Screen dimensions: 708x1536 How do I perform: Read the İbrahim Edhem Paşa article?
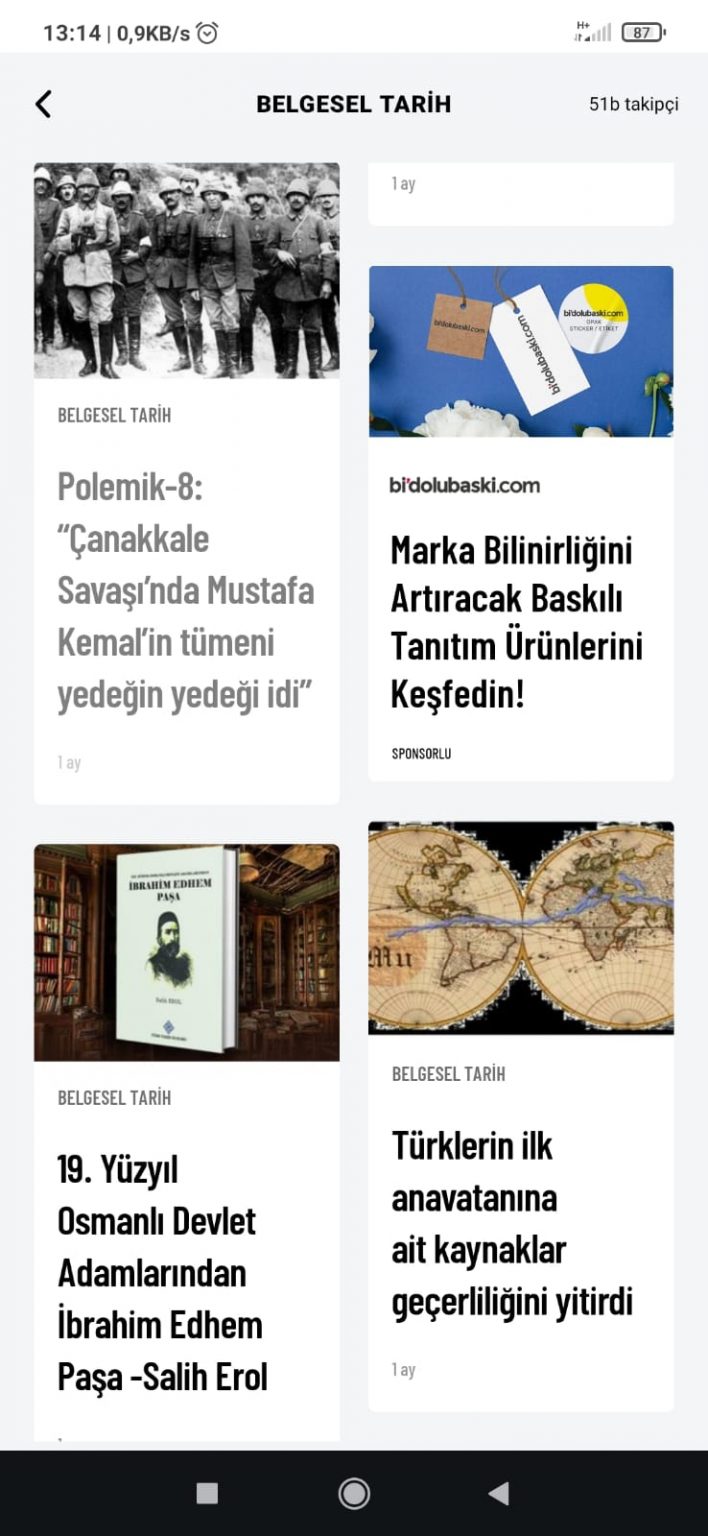(x=162, y=1272)
